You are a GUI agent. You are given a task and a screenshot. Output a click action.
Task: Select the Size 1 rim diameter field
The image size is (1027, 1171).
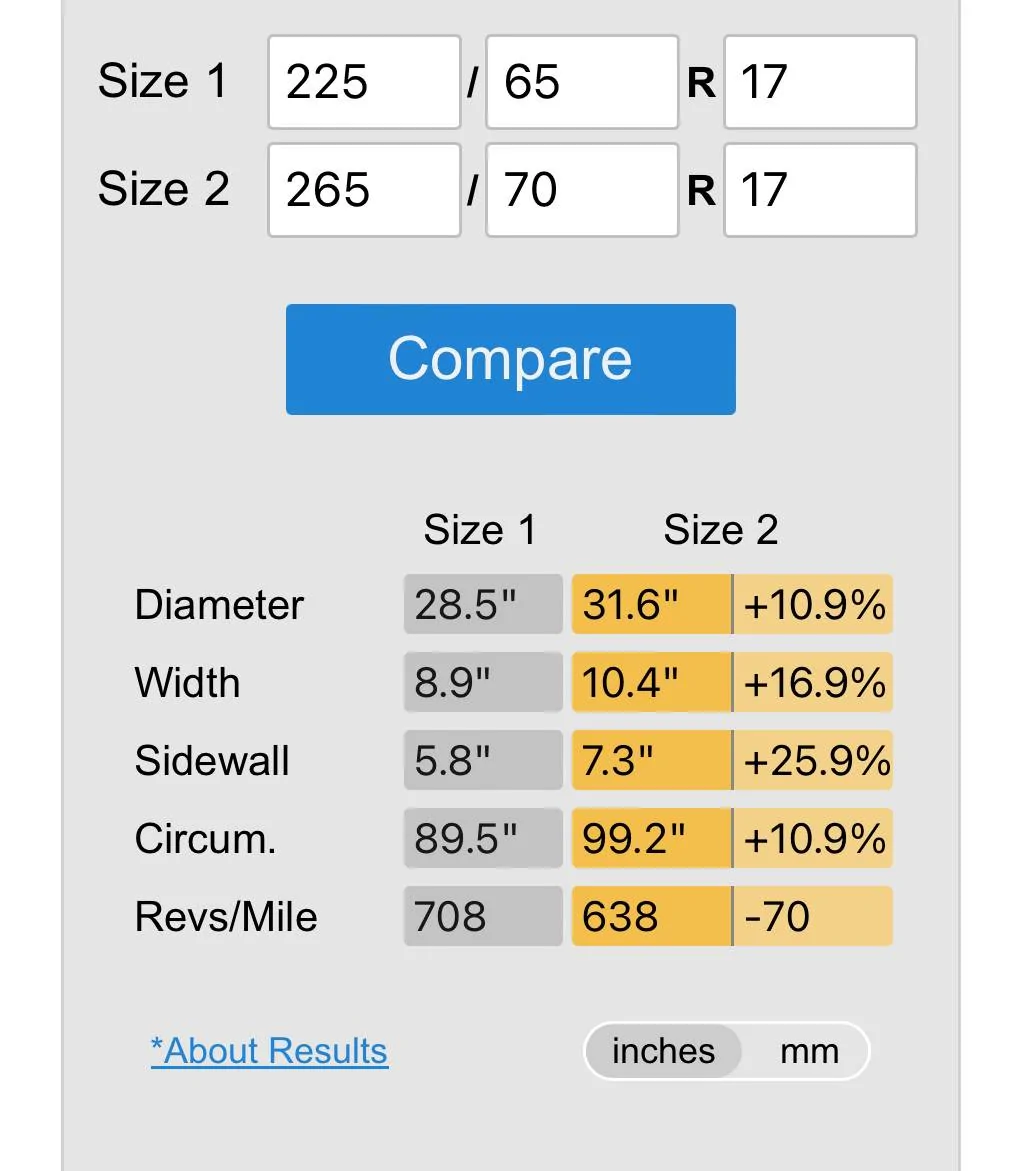(820, 82)
